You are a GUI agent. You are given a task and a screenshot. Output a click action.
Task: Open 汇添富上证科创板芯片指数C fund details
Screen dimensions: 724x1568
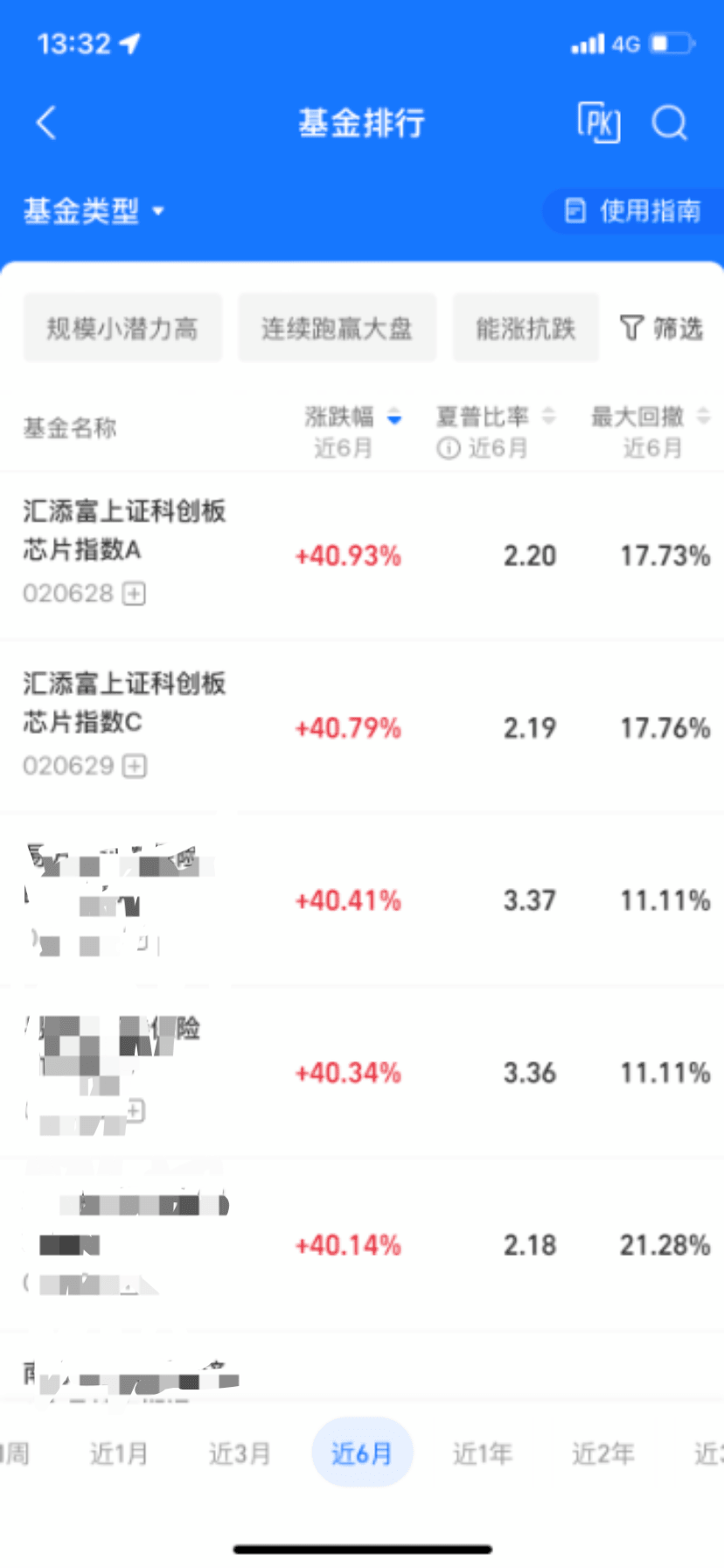pos(124,703)
